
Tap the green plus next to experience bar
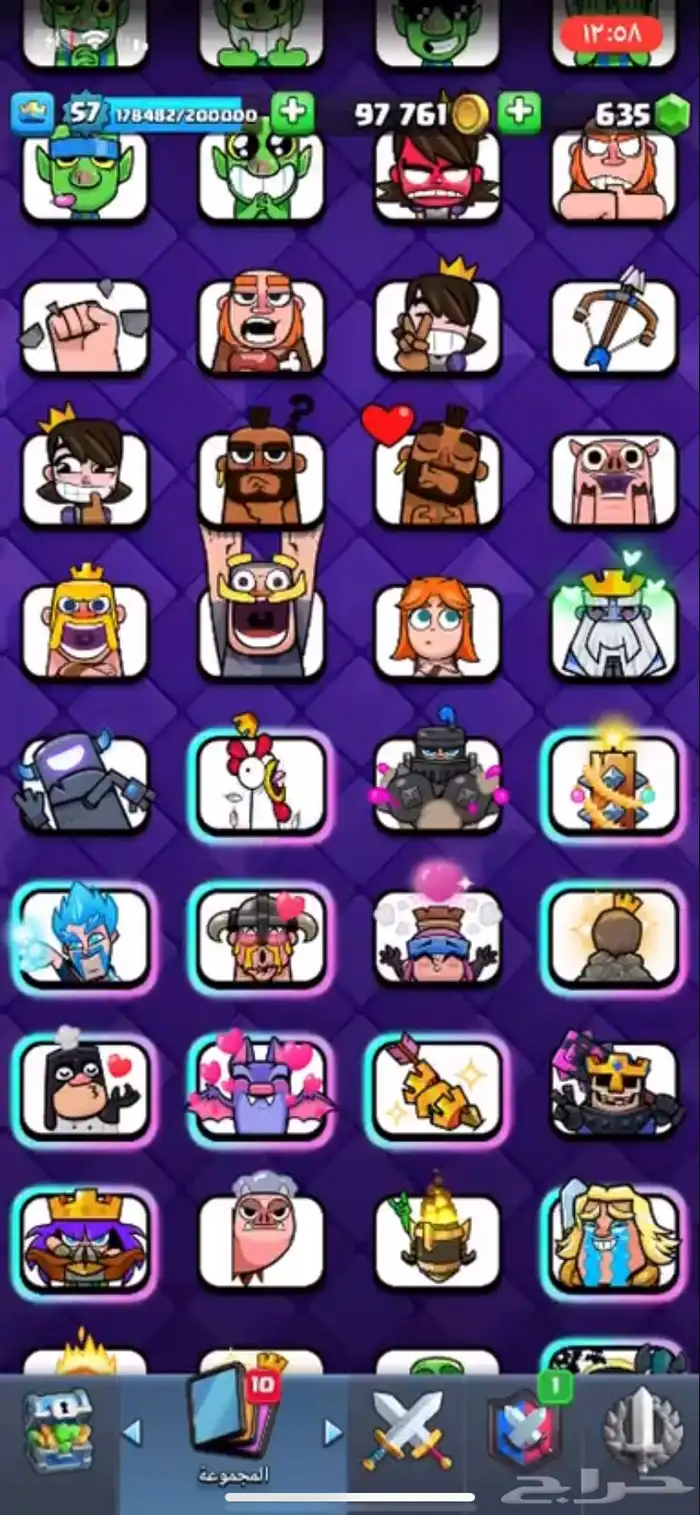(x=292, y=113)
